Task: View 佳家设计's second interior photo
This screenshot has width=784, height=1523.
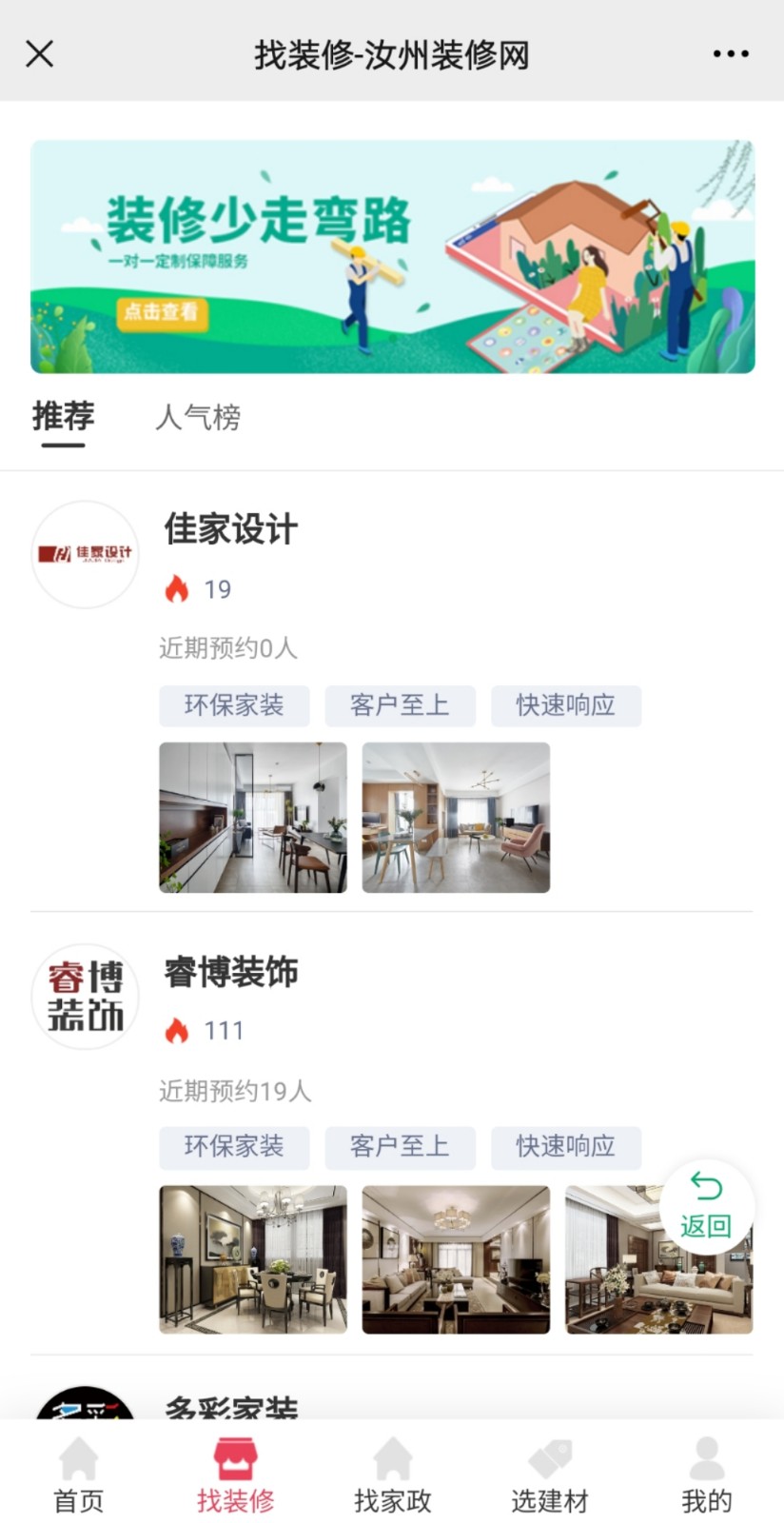Action: pyautogui.click(x=456, y=818)
